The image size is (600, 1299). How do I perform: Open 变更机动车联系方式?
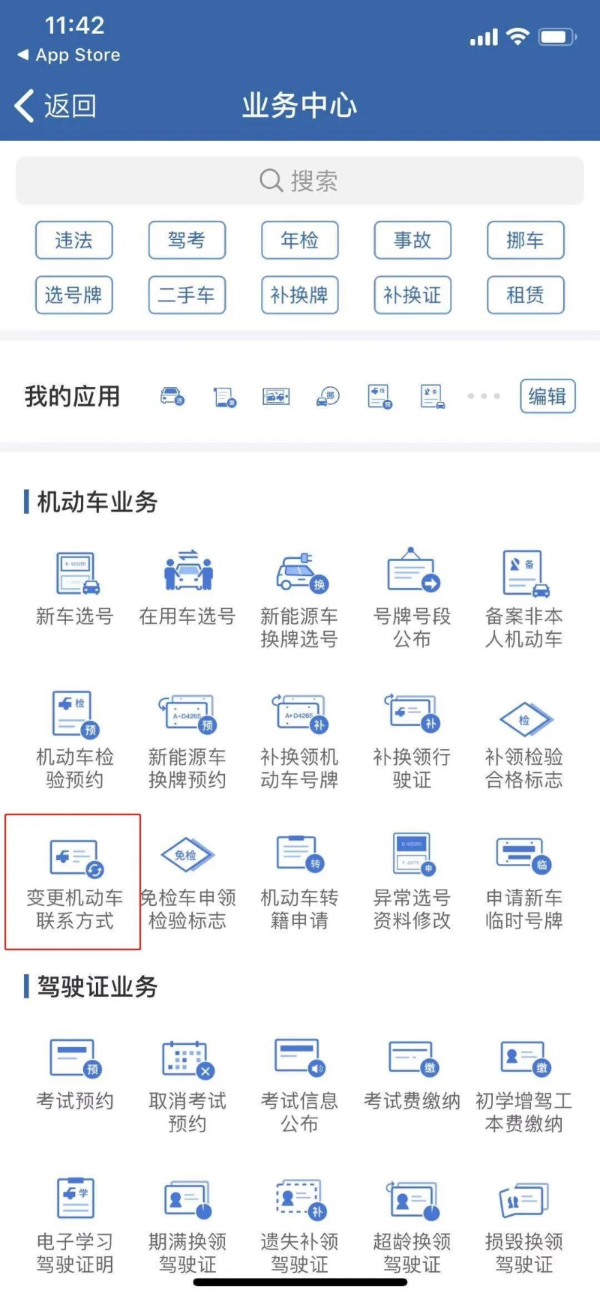tap(75, 882)
